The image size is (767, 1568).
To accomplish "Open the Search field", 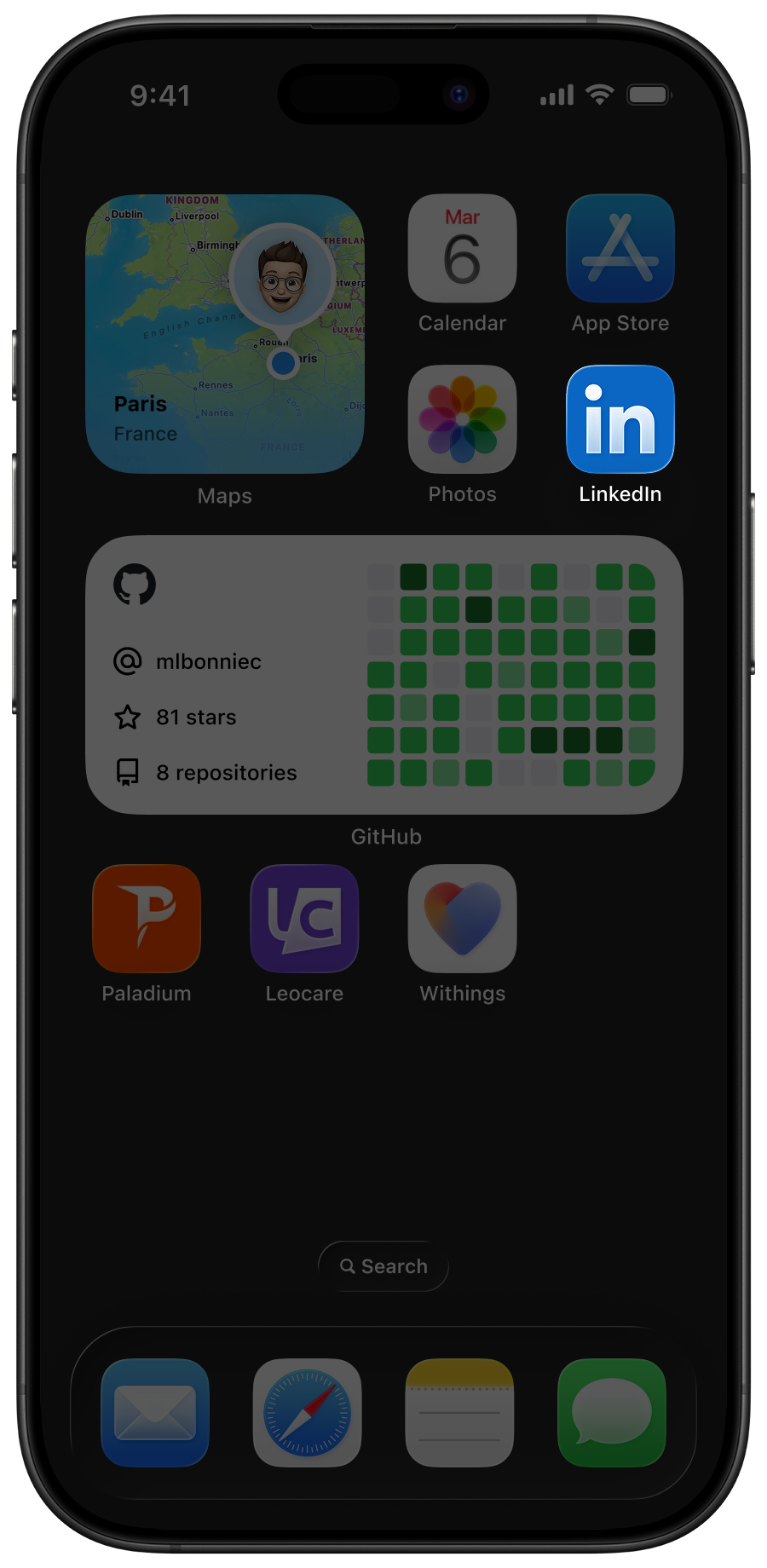I will 383,1265.
